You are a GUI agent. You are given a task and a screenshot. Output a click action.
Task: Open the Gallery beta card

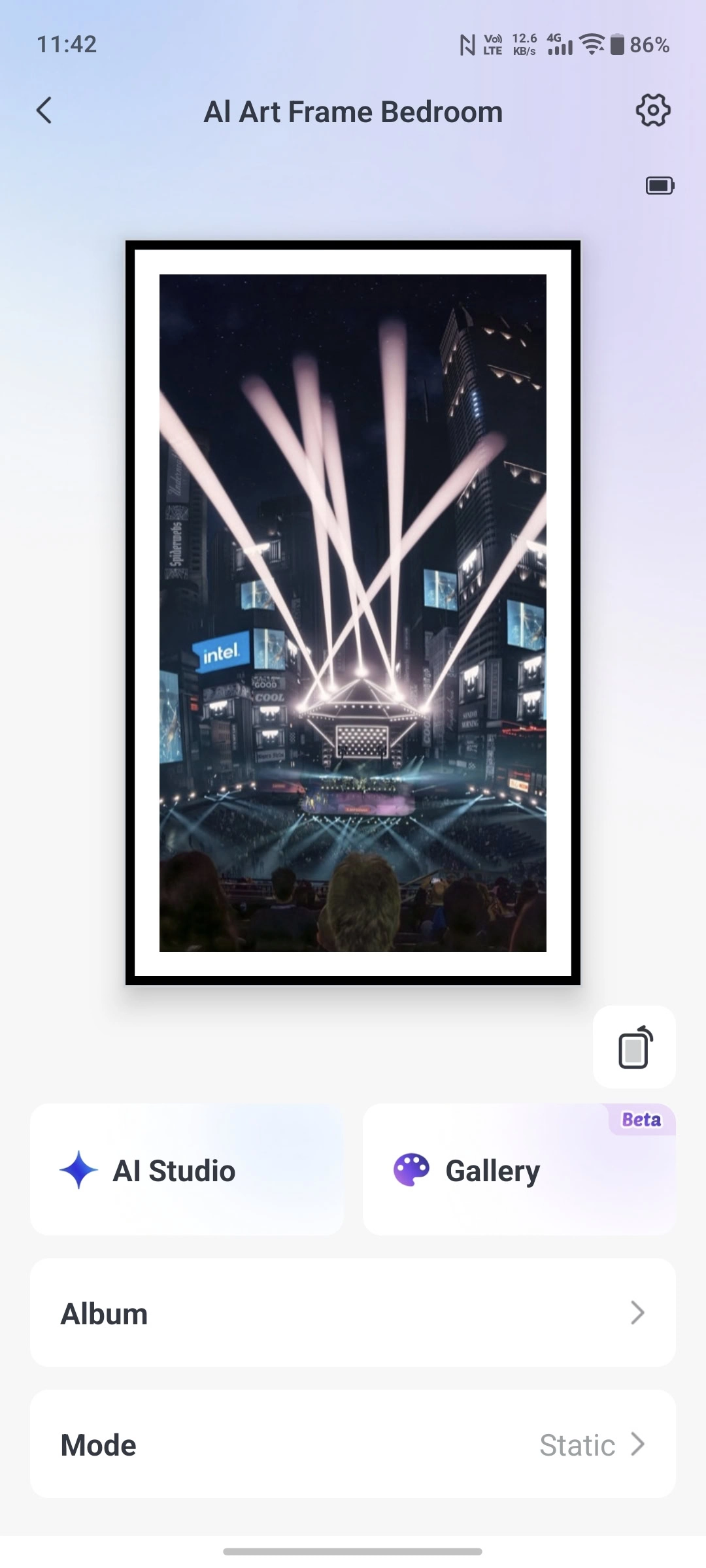[519, 1169]
